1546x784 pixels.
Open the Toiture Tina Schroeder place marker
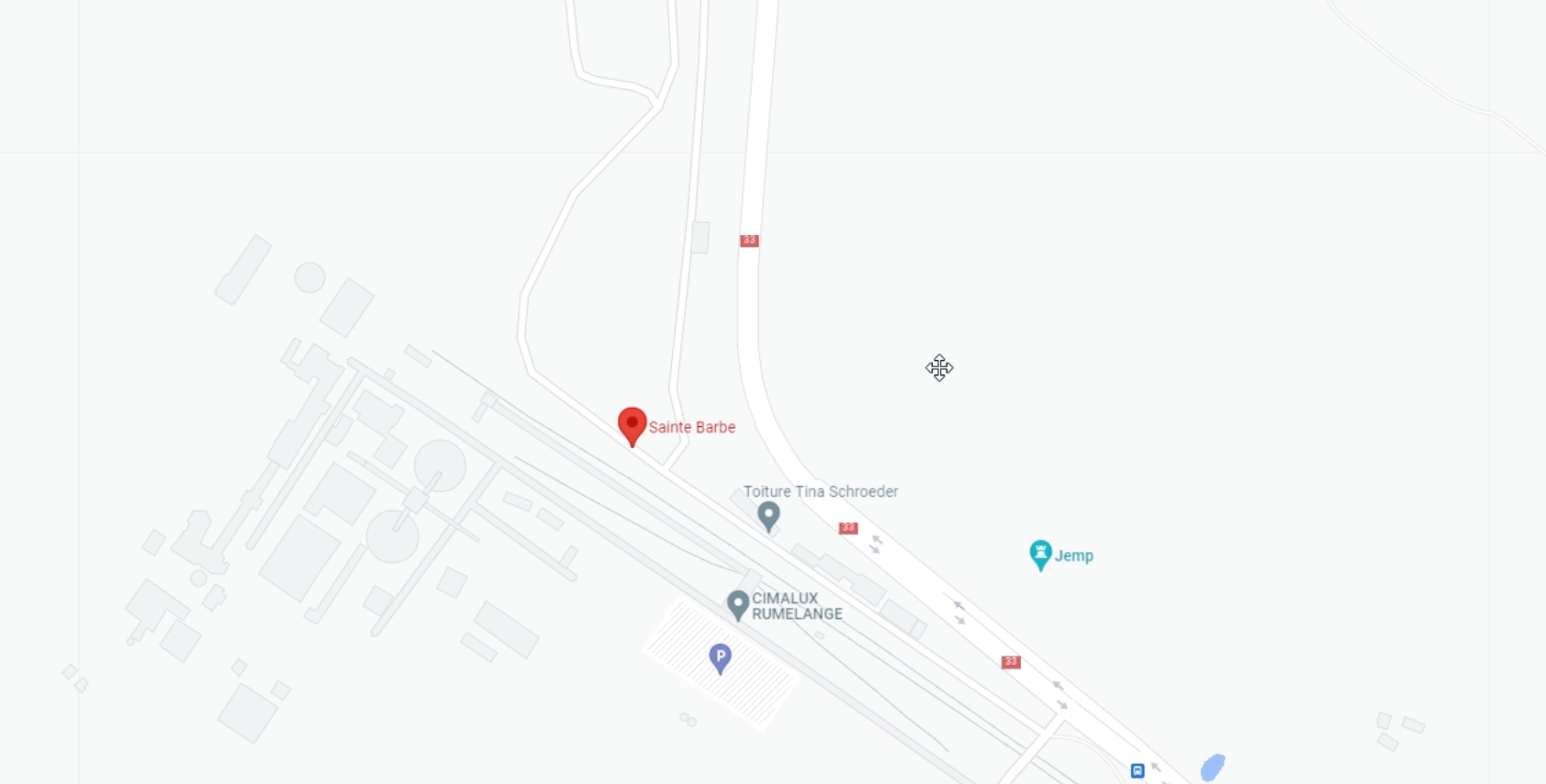pyautogui.click(x=768, y=515)
